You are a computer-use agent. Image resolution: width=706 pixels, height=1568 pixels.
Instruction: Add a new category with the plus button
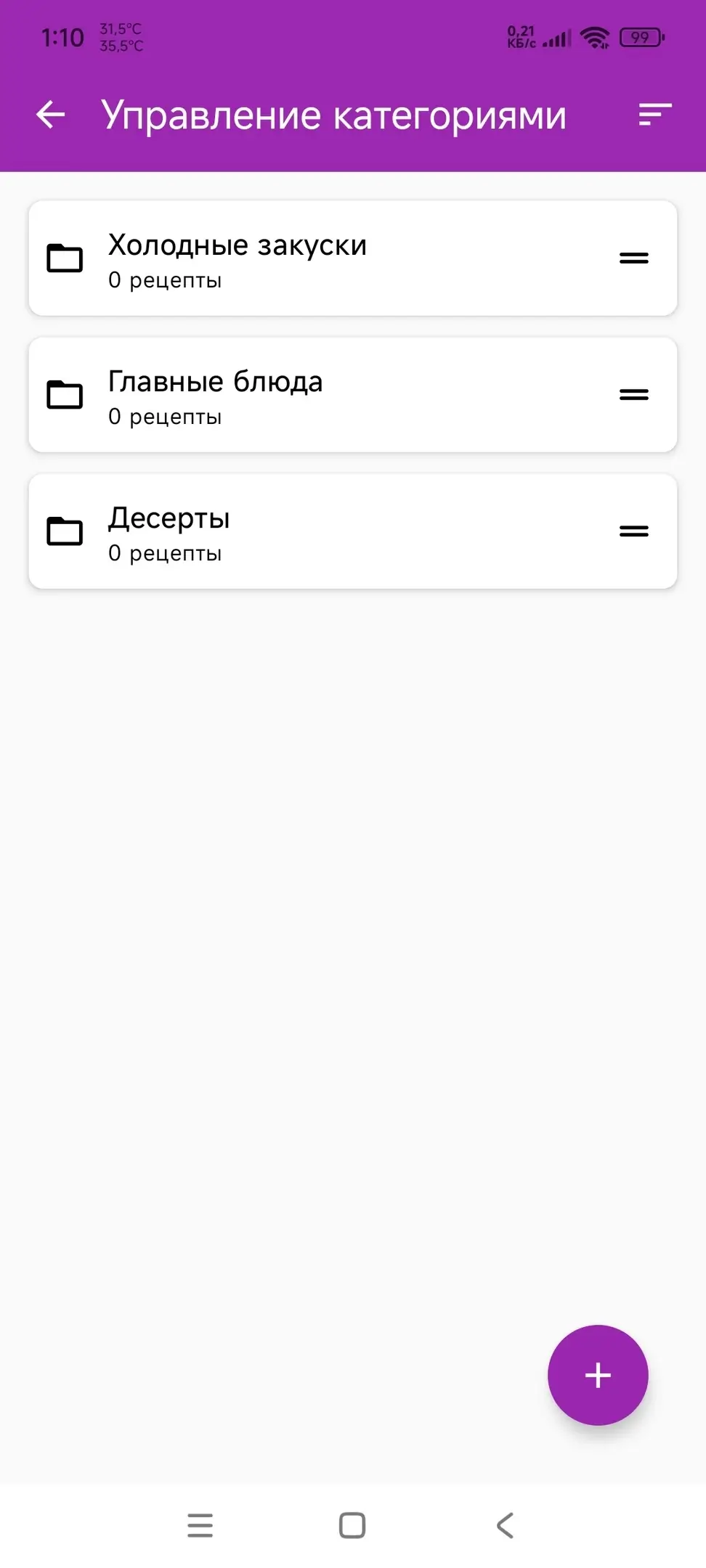[x=598, y=1375]
